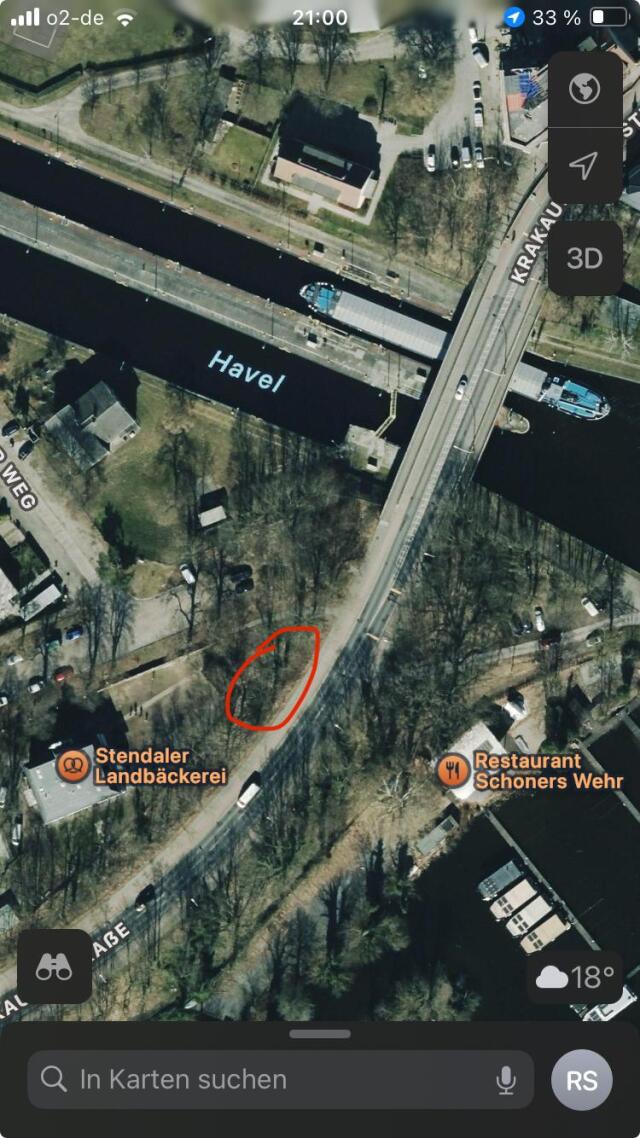640x1138 pixels.
Task: Open Look Around binoculars view
Action: 54,966
